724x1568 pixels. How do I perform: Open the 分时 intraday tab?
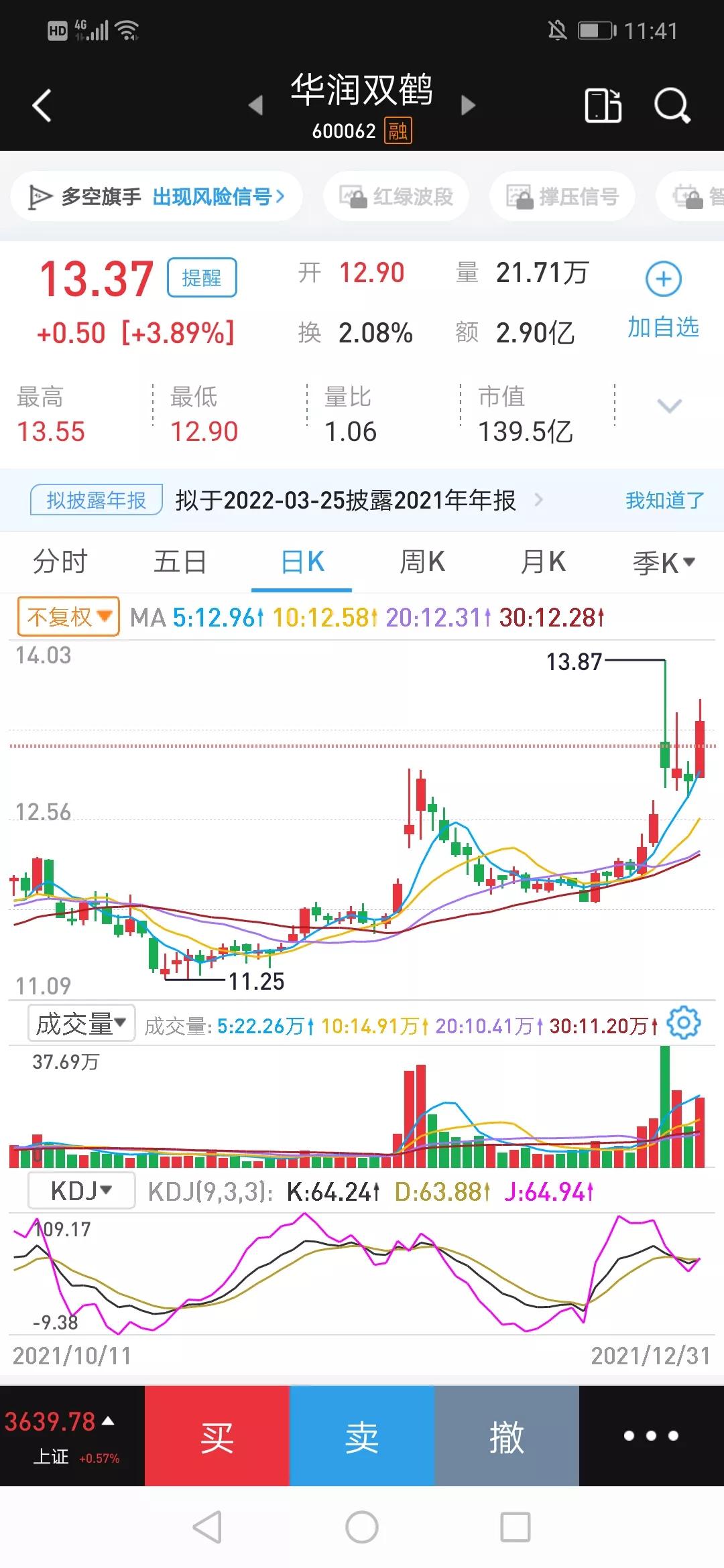click(x=59, y=562)
